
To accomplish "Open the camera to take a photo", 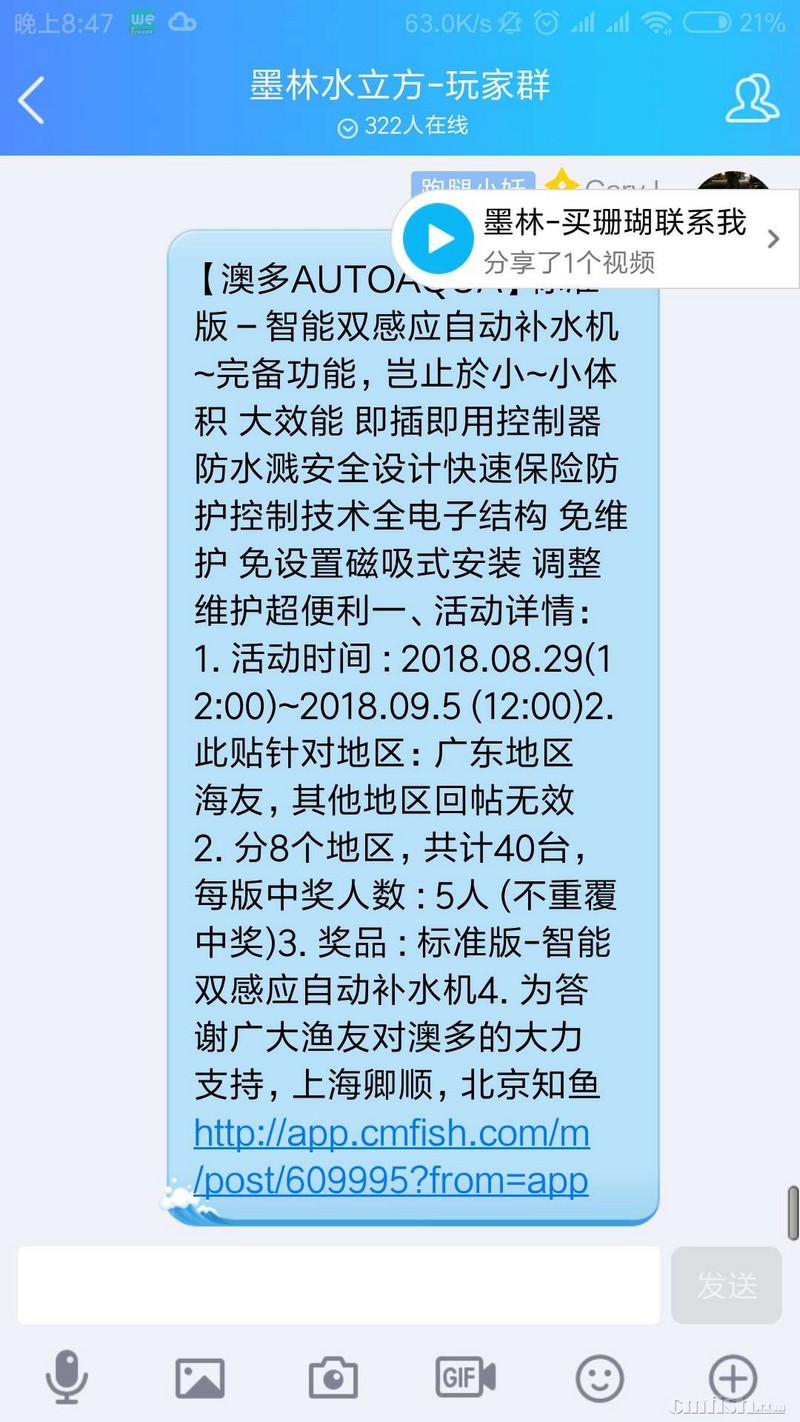I will pos(333,1377).
